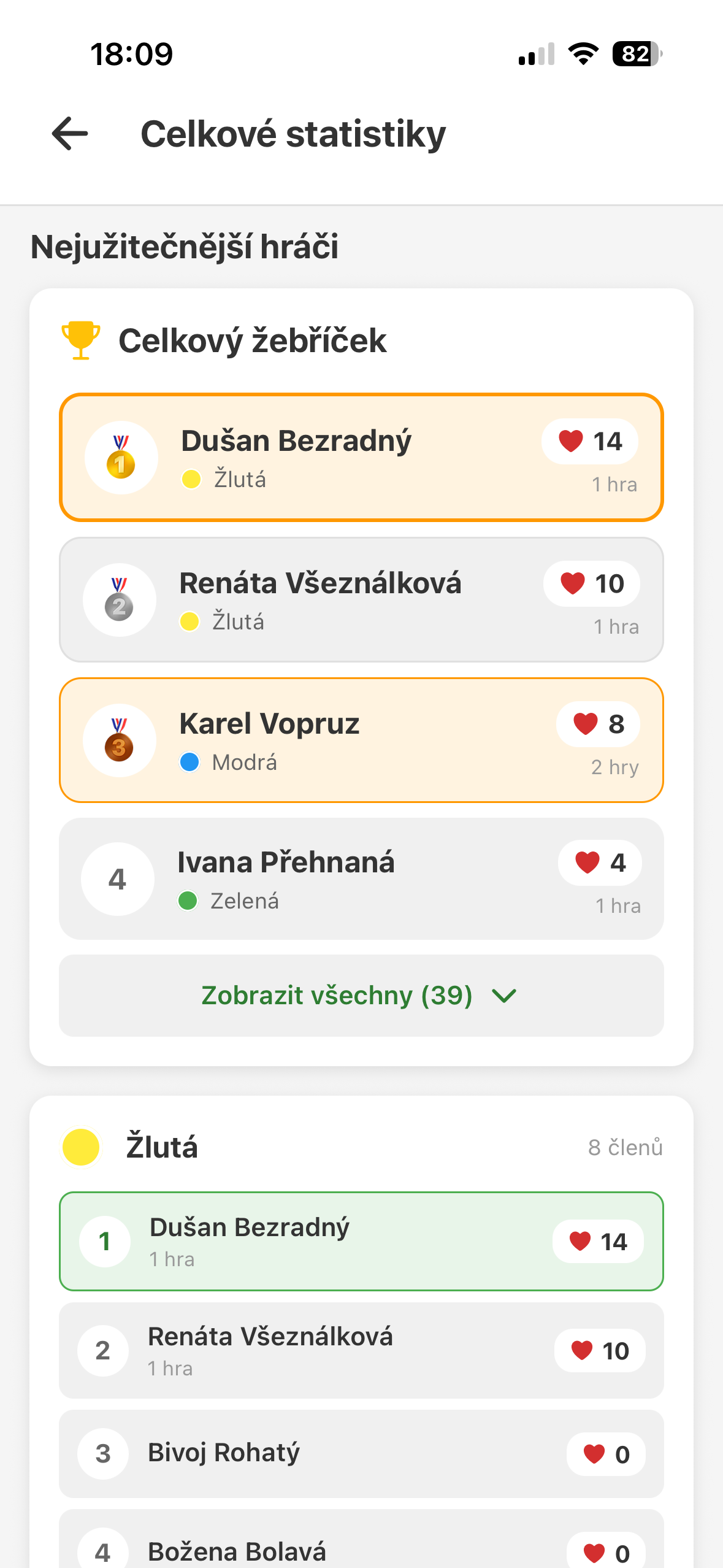This screenshot has width=723, height=1568.
Task: Select Dušan Bezradný in the Žlutá team list
Action: (x=361, y=1240)
